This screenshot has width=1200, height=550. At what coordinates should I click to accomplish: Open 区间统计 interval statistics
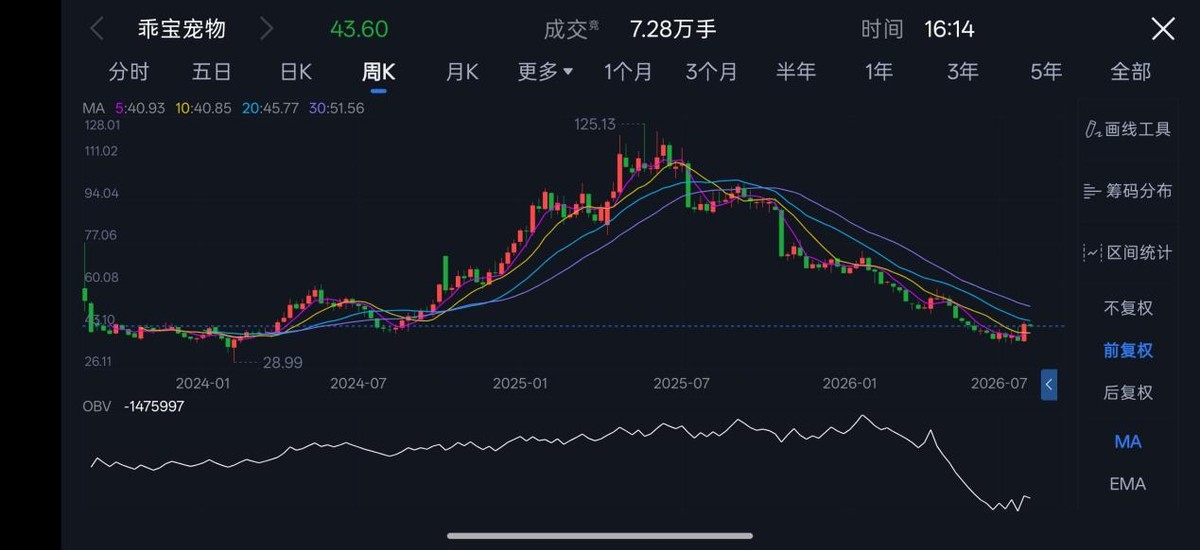coord(1127,253)
